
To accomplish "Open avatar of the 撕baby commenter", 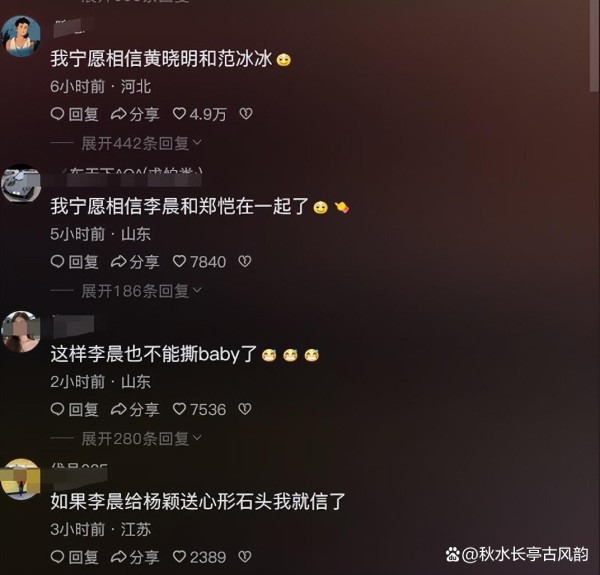I will 21,332.
